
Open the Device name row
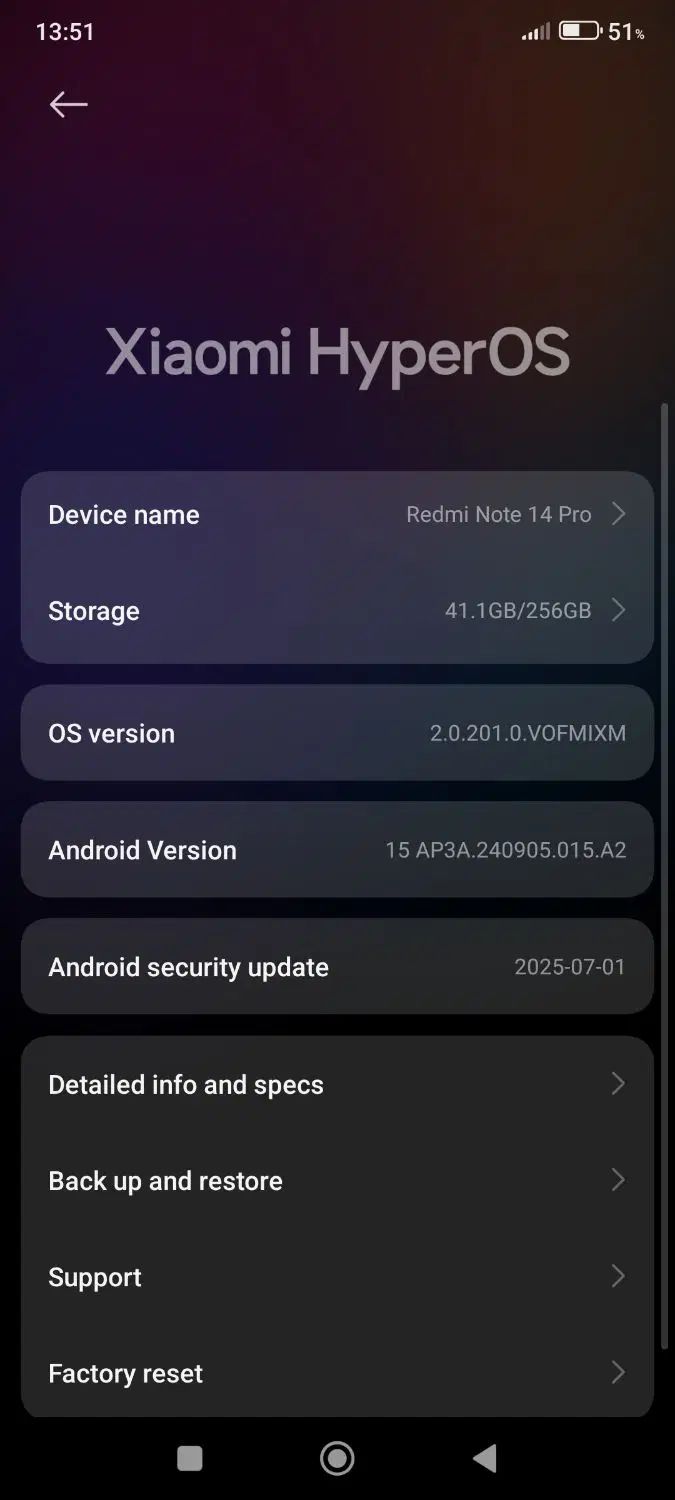click(337, 515)
